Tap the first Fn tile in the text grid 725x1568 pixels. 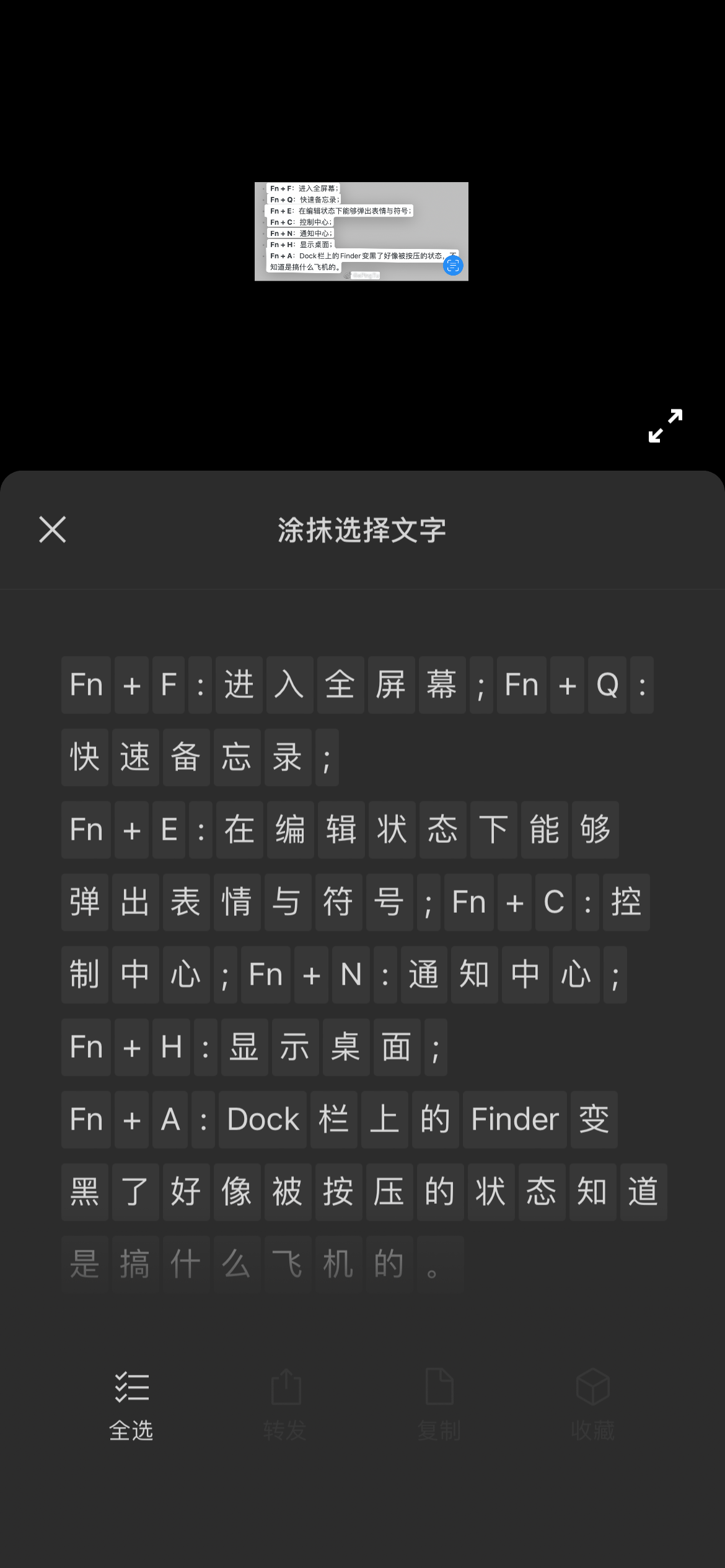(86, 685)
